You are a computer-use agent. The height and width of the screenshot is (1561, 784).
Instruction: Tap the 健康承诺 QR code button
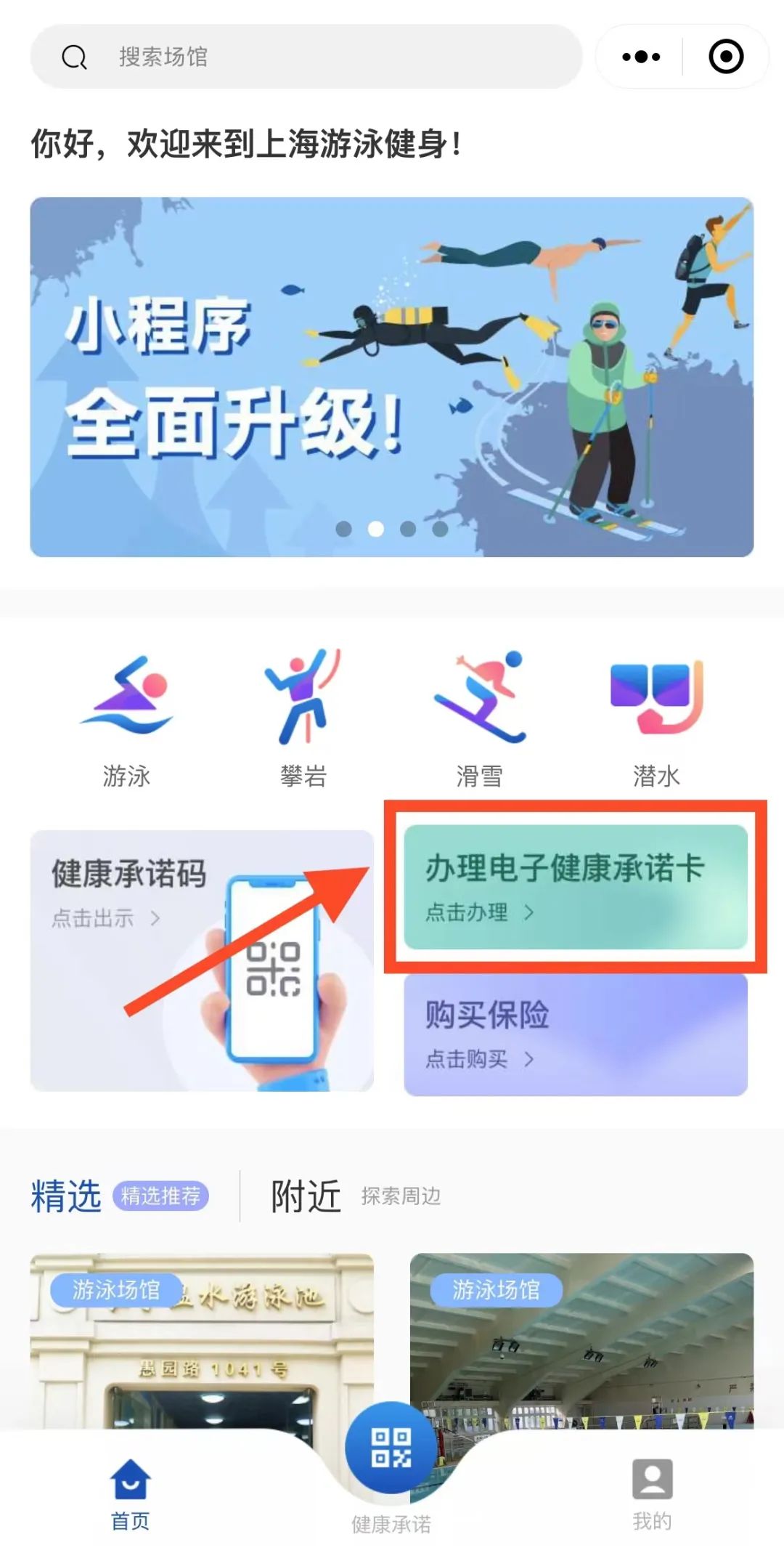391,1448
